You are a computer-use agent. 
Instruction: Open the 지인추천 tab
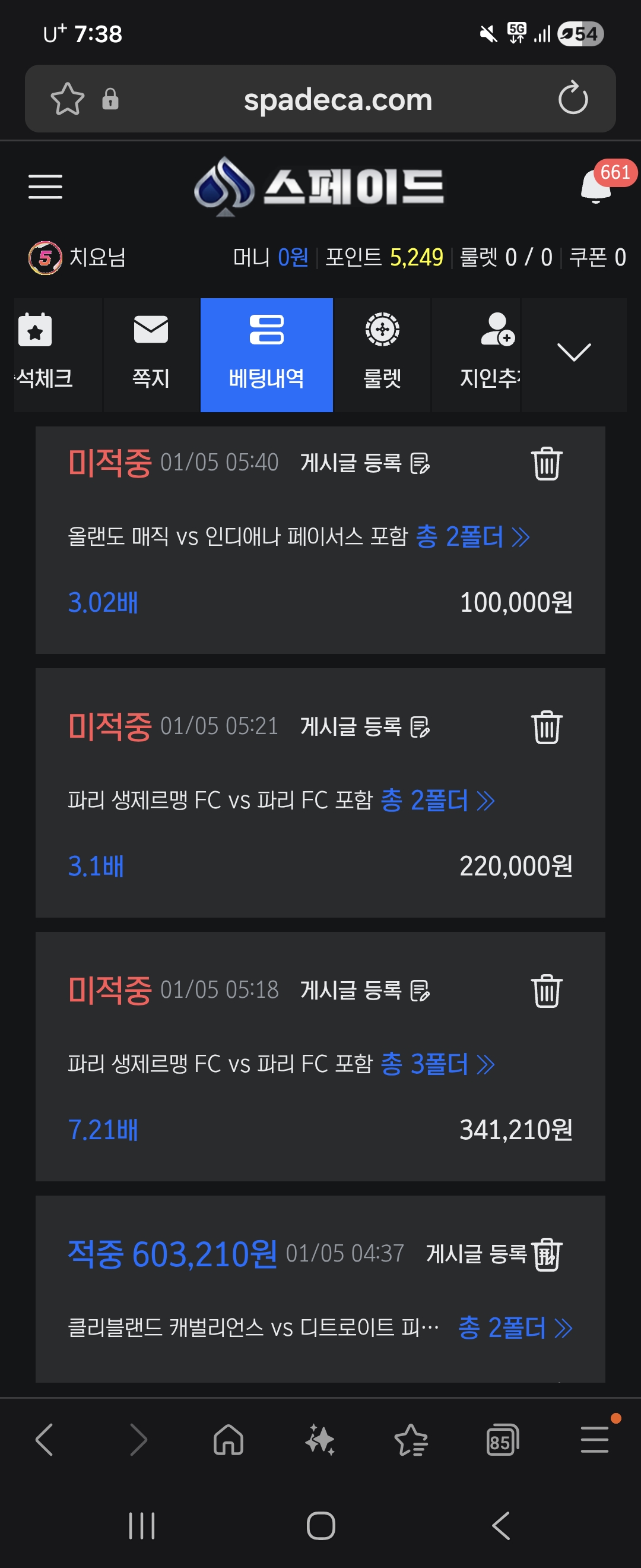point(490,354)
